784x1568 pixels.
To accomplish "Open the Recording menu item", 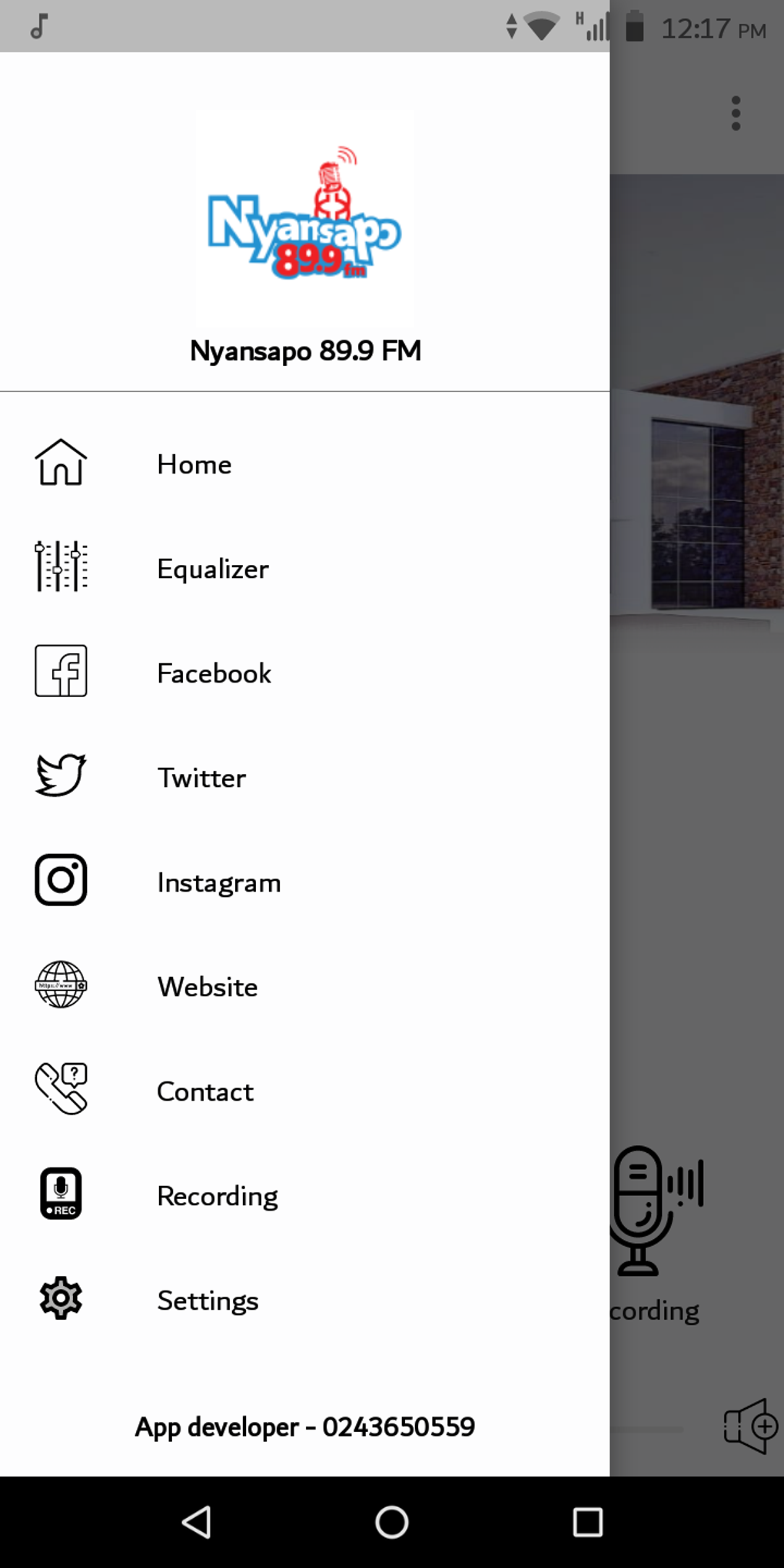I will (217, 1196).
